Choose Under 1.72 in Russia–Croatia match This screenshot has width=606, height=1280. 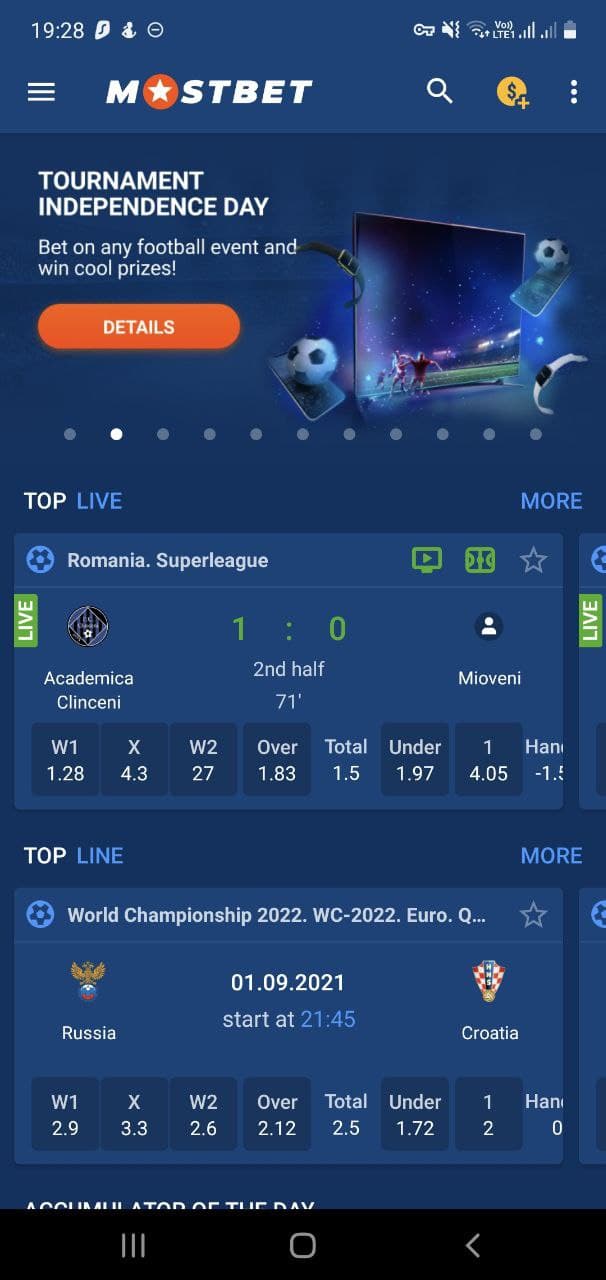click(415, 1115)
